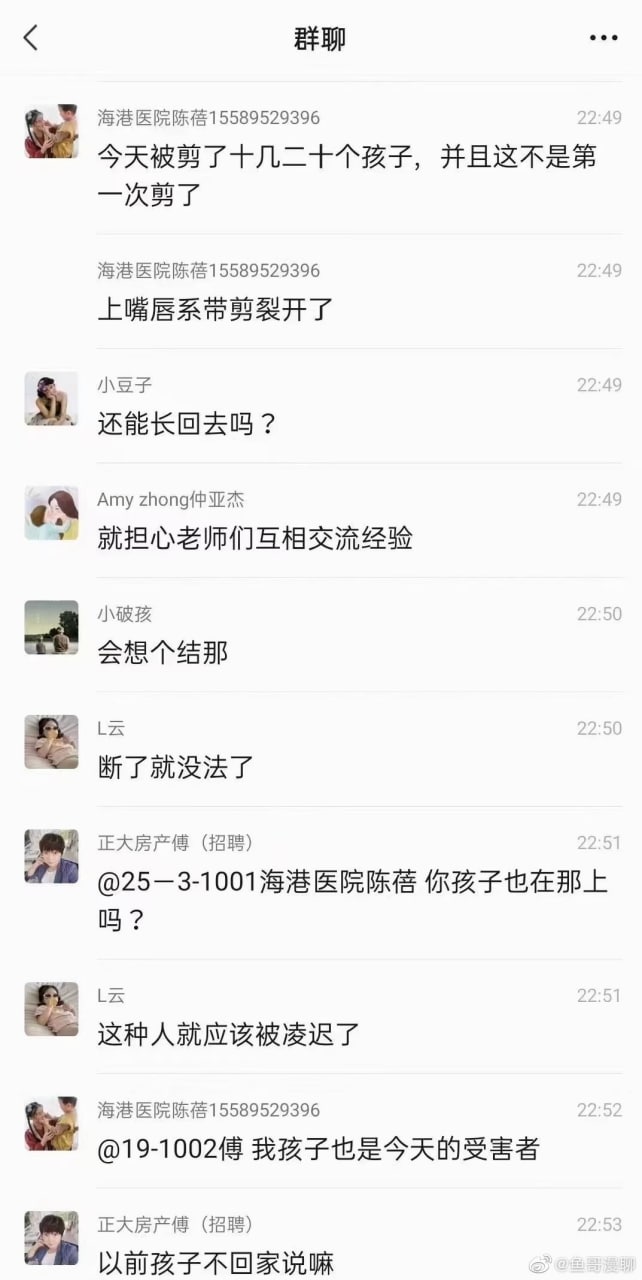Open avatar beside 今天被剪了十几二十个孩子 message

51,131
